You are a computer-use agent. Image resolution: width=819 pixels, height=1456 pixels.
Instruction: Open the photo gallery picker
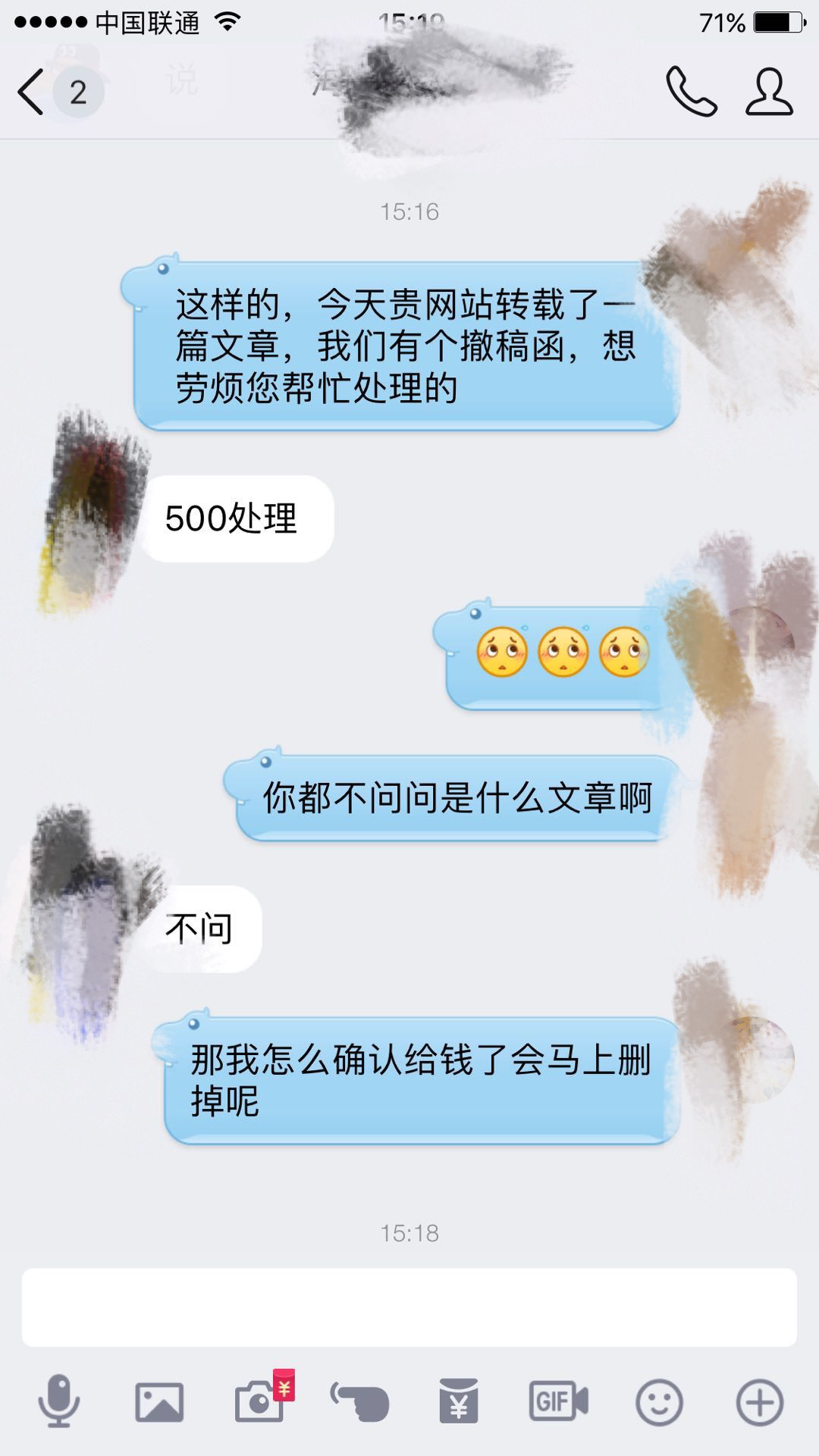click(x=159, y=1401)
